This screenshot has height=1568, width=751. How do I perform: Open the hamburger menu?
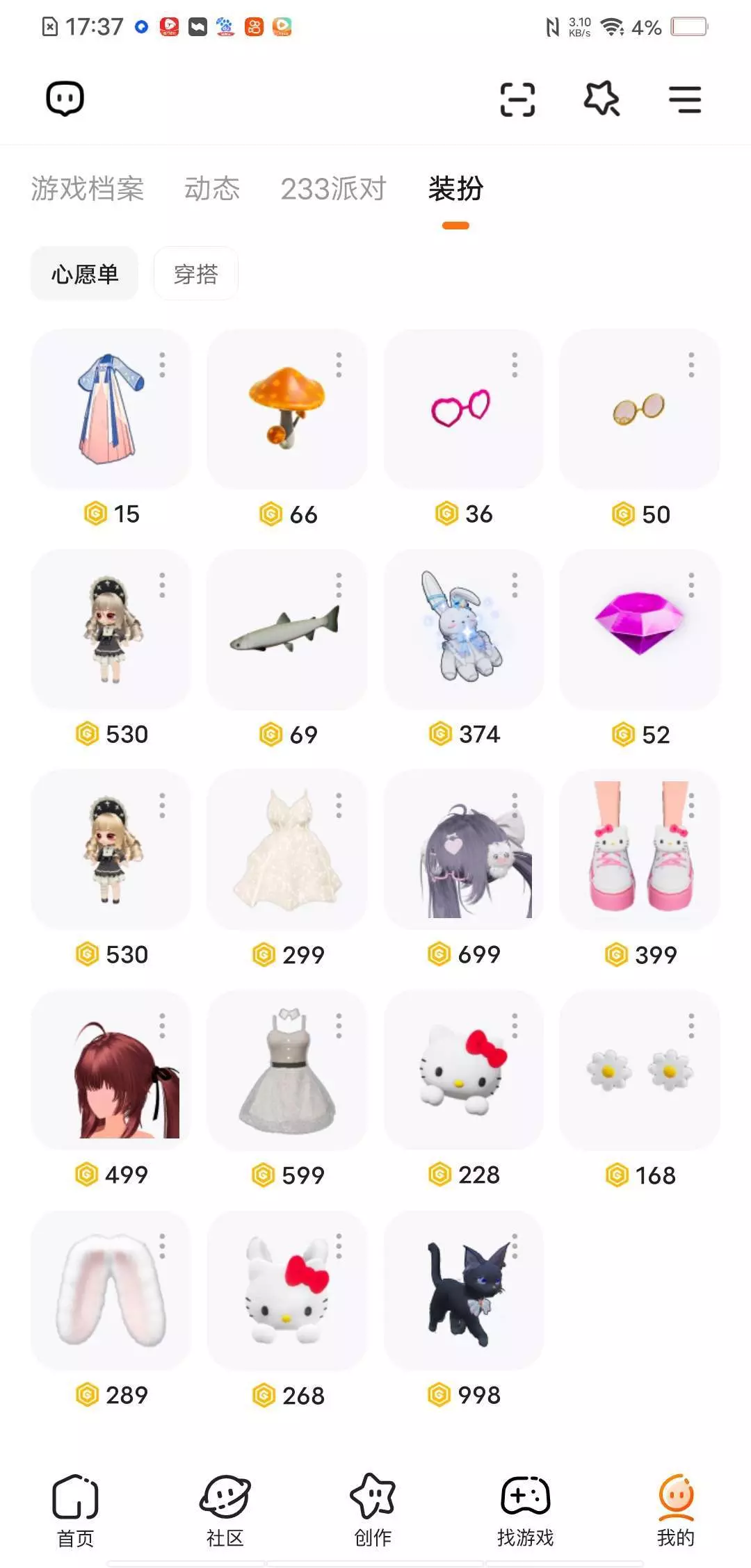(x=685, y=99)
